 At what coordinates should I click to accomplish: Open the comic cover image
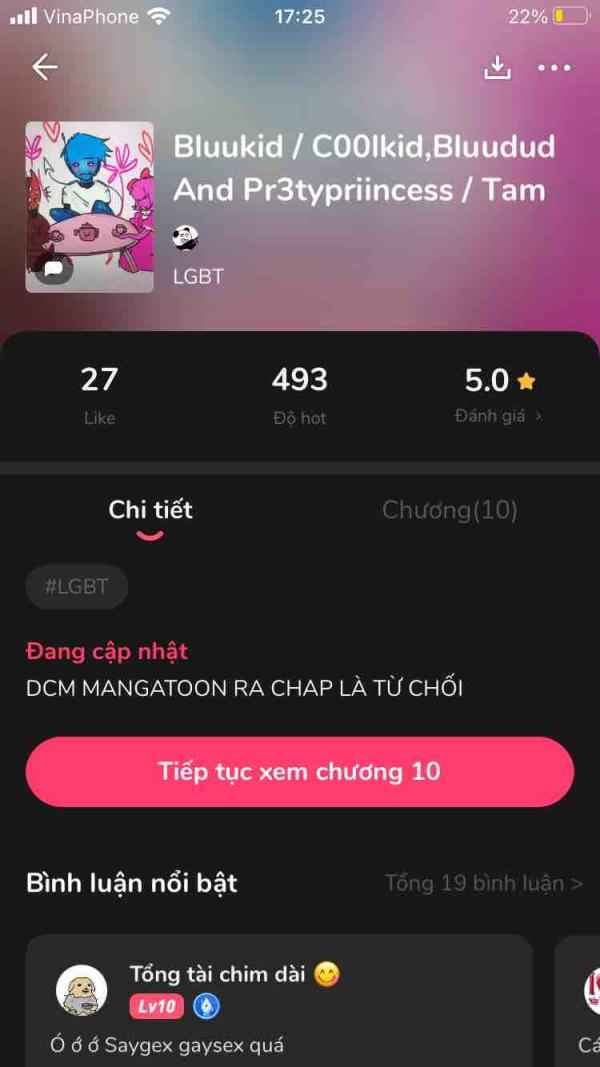(90, 207)
